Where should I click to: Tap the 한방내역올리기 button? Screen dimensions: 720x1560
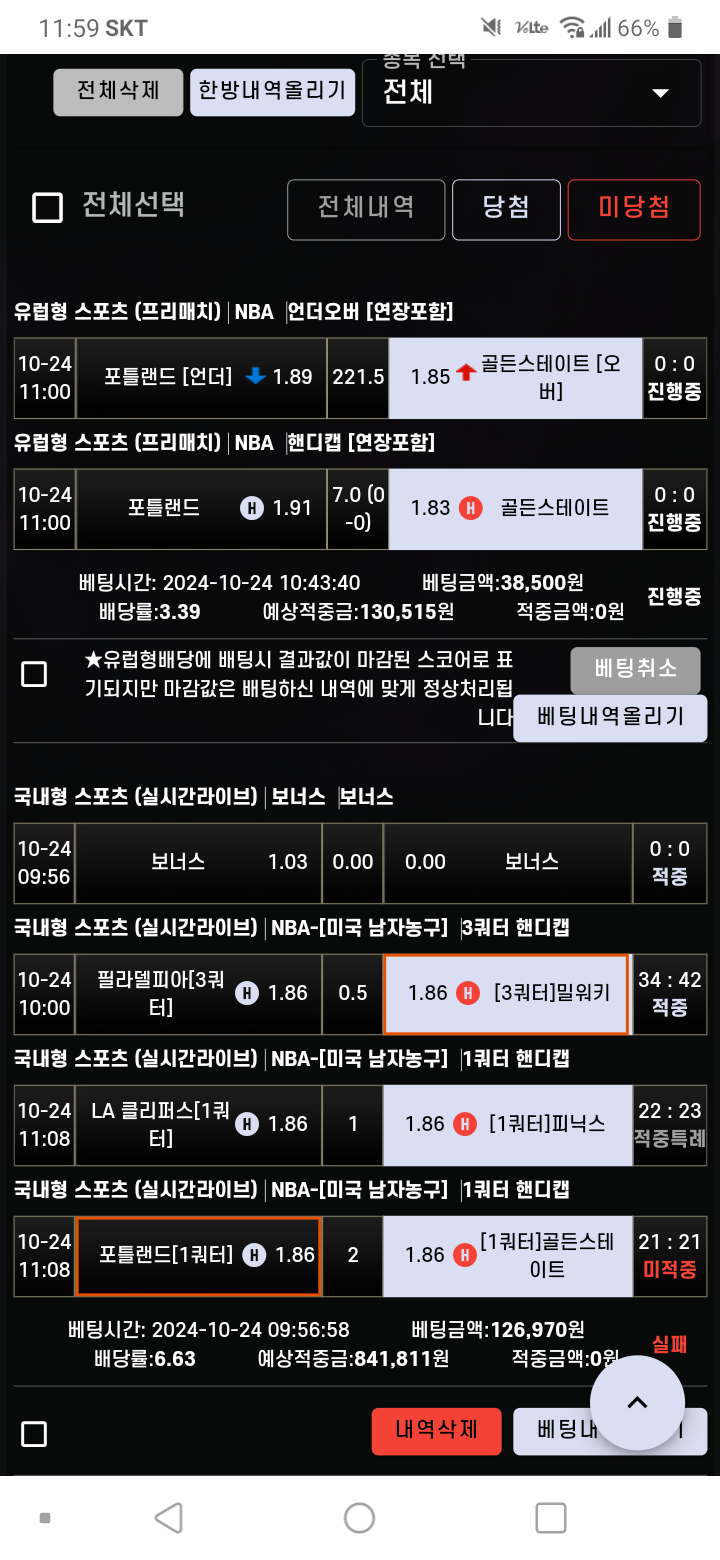point(272,92)
